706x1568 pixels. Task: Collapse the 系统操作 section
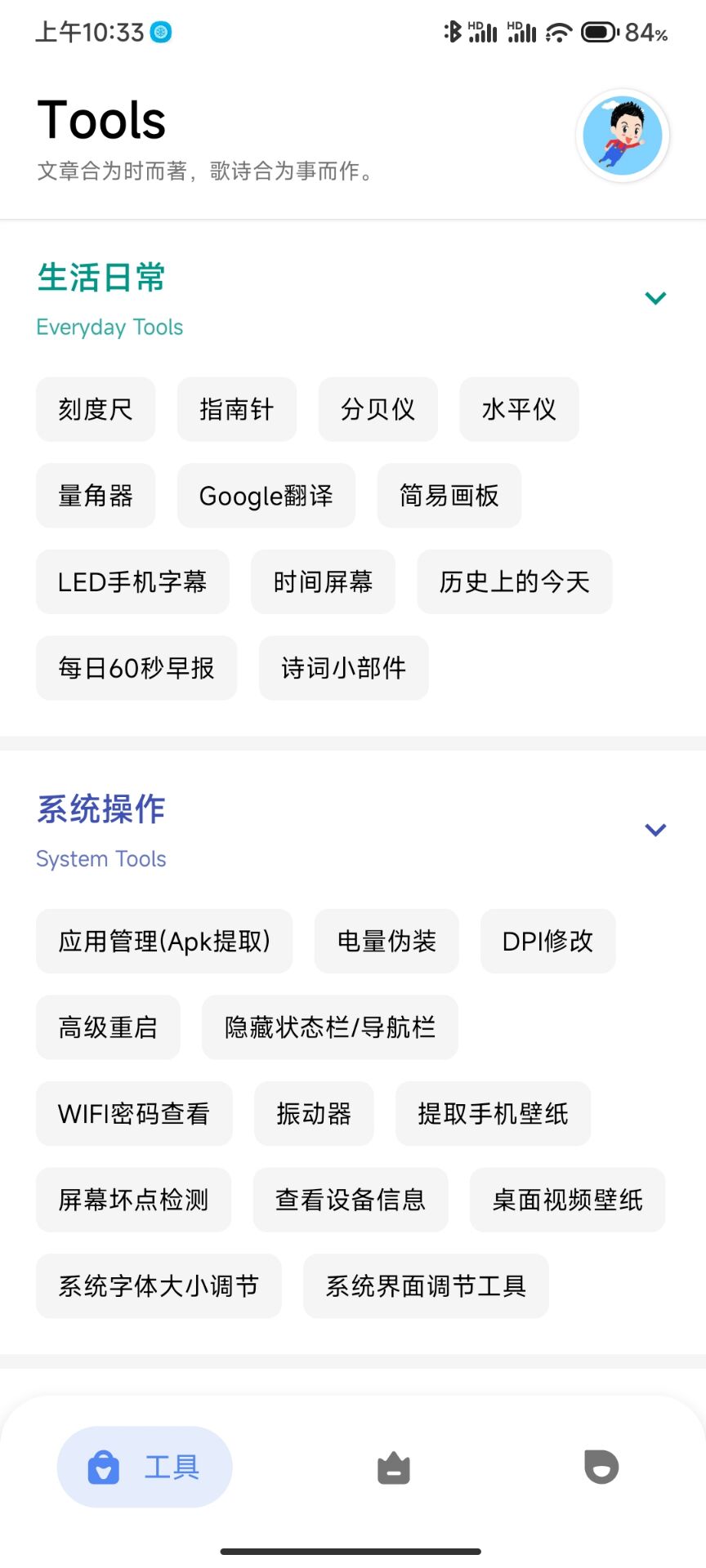click(x=655, y=830)
